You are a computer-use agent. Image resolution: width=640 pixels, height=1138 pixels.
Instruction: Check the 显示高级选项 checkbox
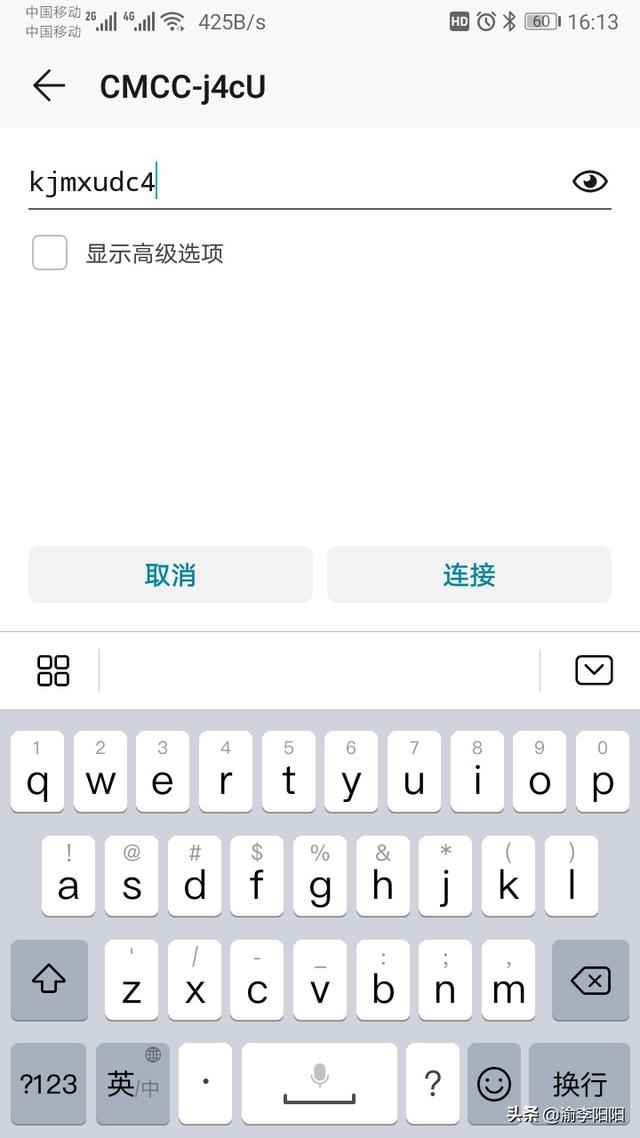click(x=50, y=253)
